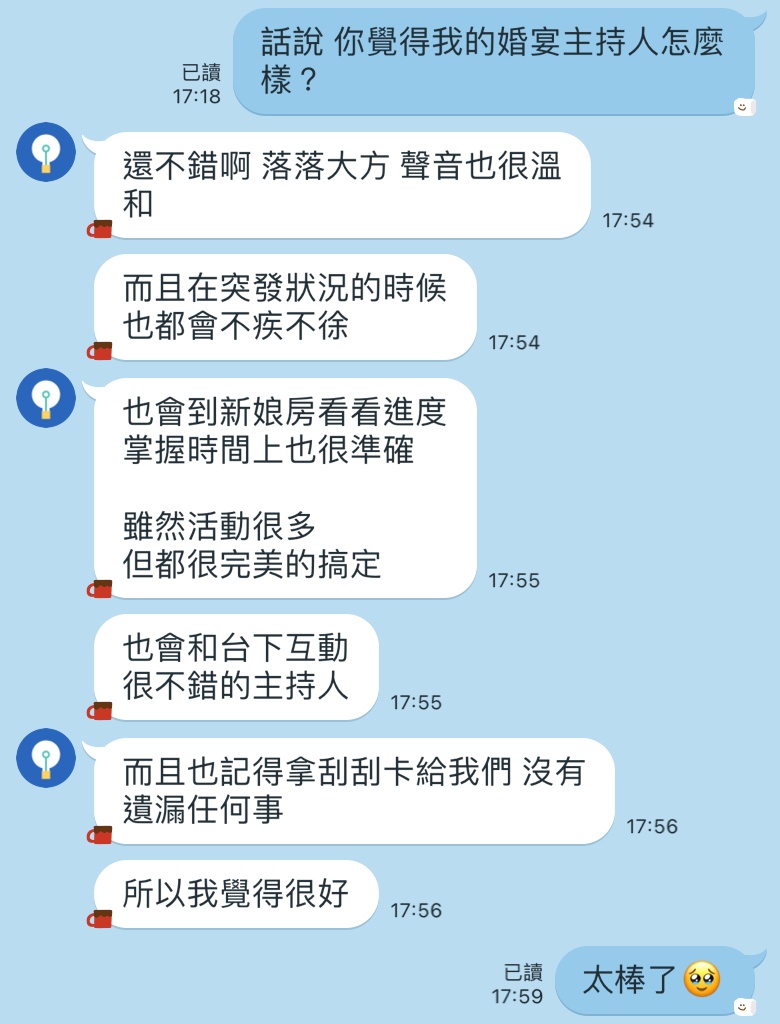
Task: Open sender's avatar beside the 還不錯啊 message
Action: tap(46, 152)
